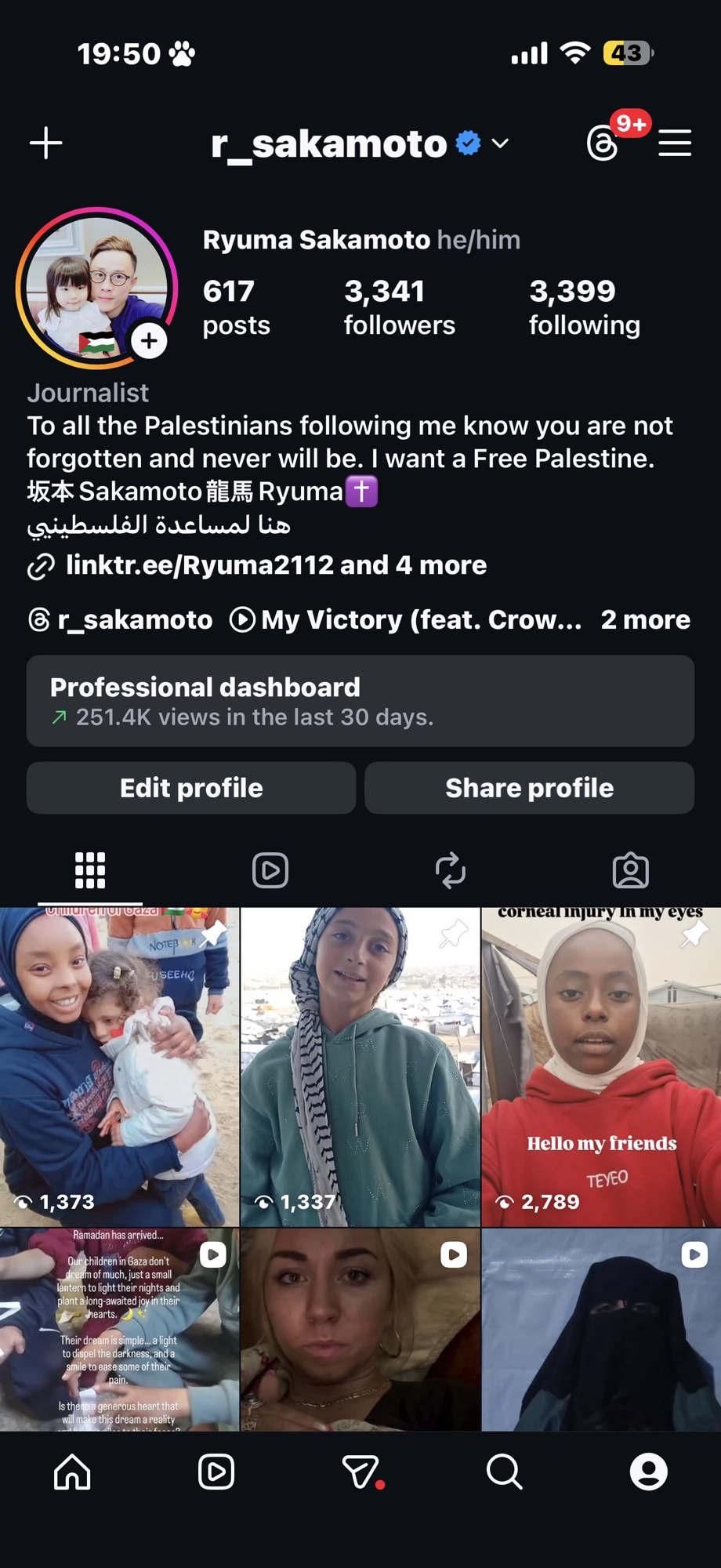Switch to the Reels tab on profile
Viewport: 721px width, 1568px height.
pyautogui.click(x=270, y=870)
